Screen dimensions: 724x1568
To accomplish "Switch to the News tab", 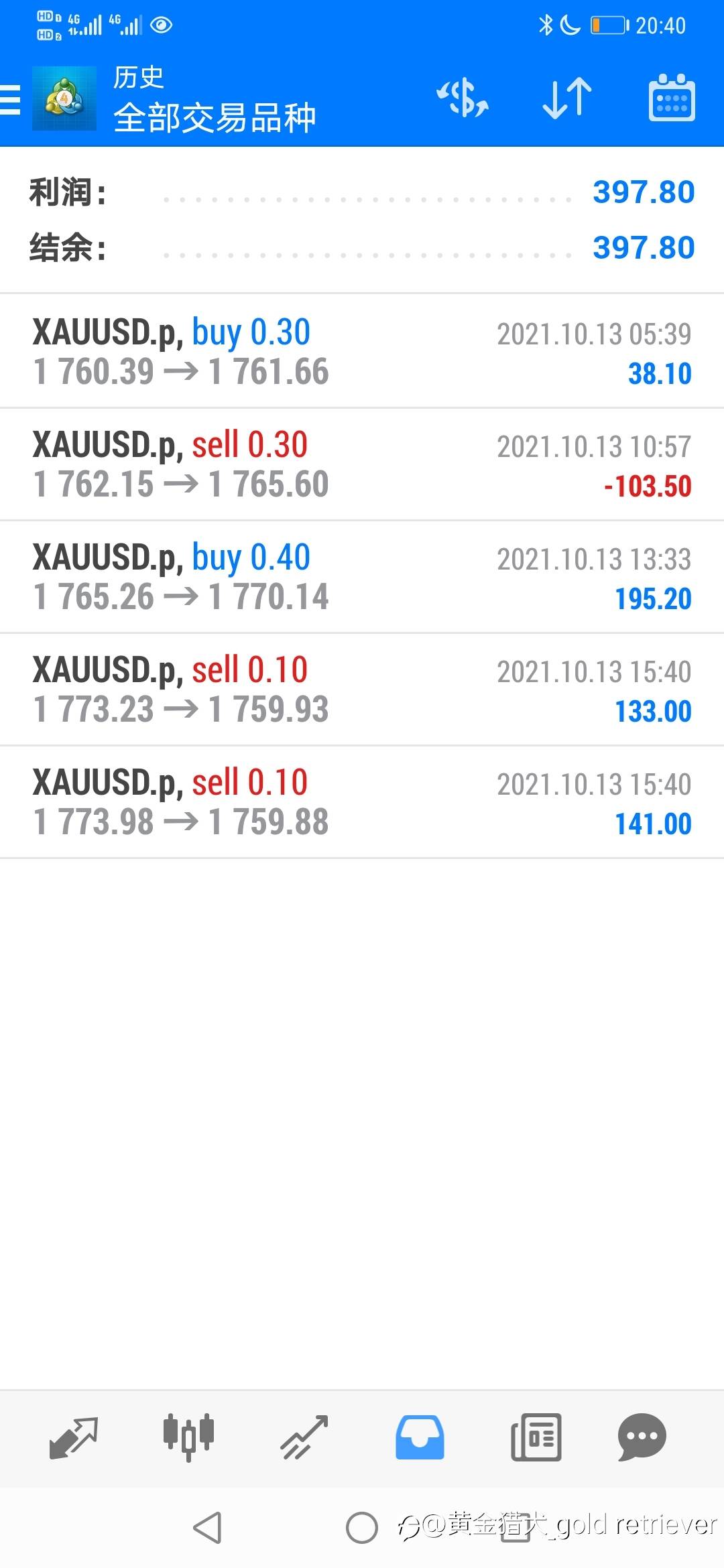I will click(x=536, y=1437).
